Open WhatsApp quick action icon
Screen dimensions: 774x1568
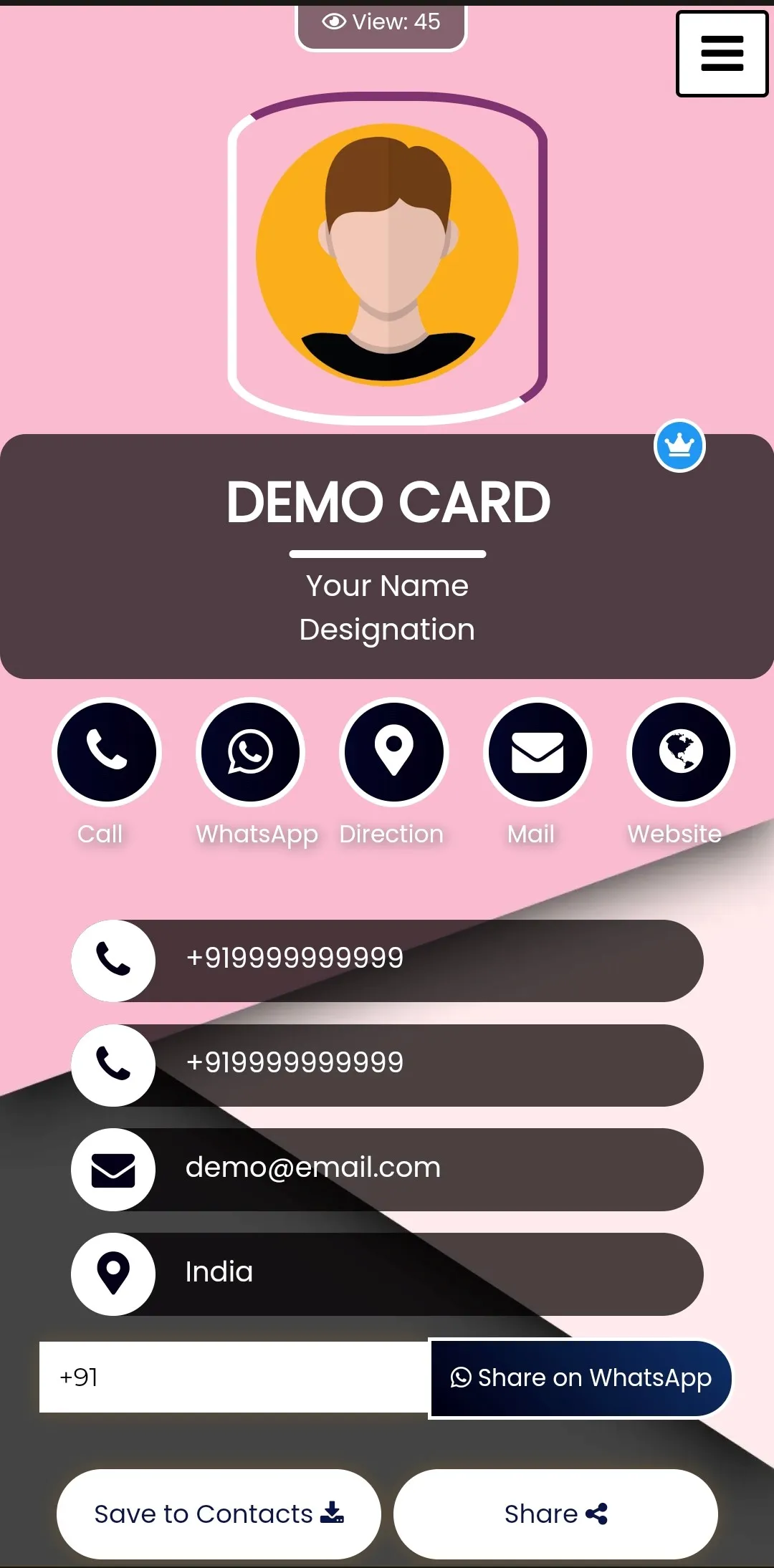coord(250,751)
